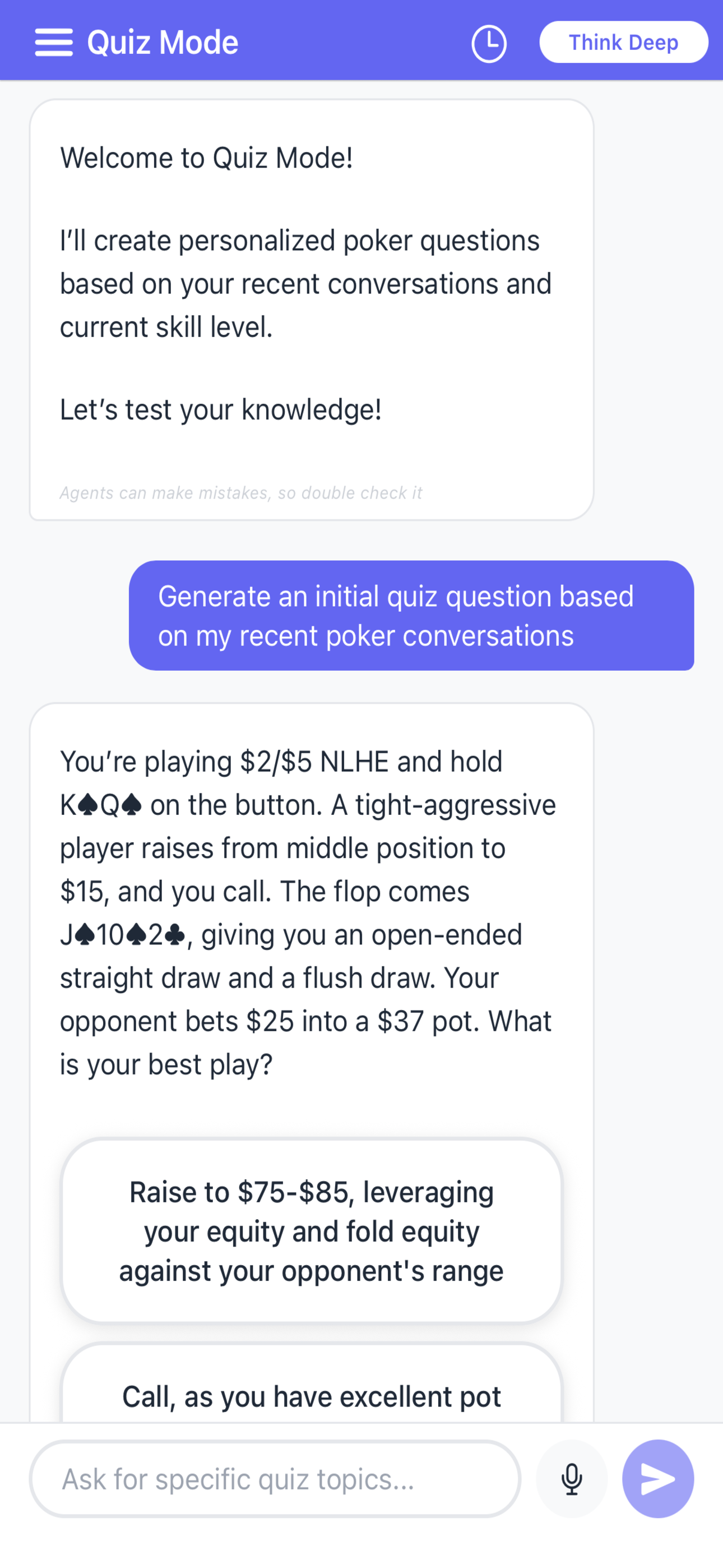This screenshot has height=1568, width=723.
Task: Tap Think Deep to switch thinking mode
Action: coord(623,42)
